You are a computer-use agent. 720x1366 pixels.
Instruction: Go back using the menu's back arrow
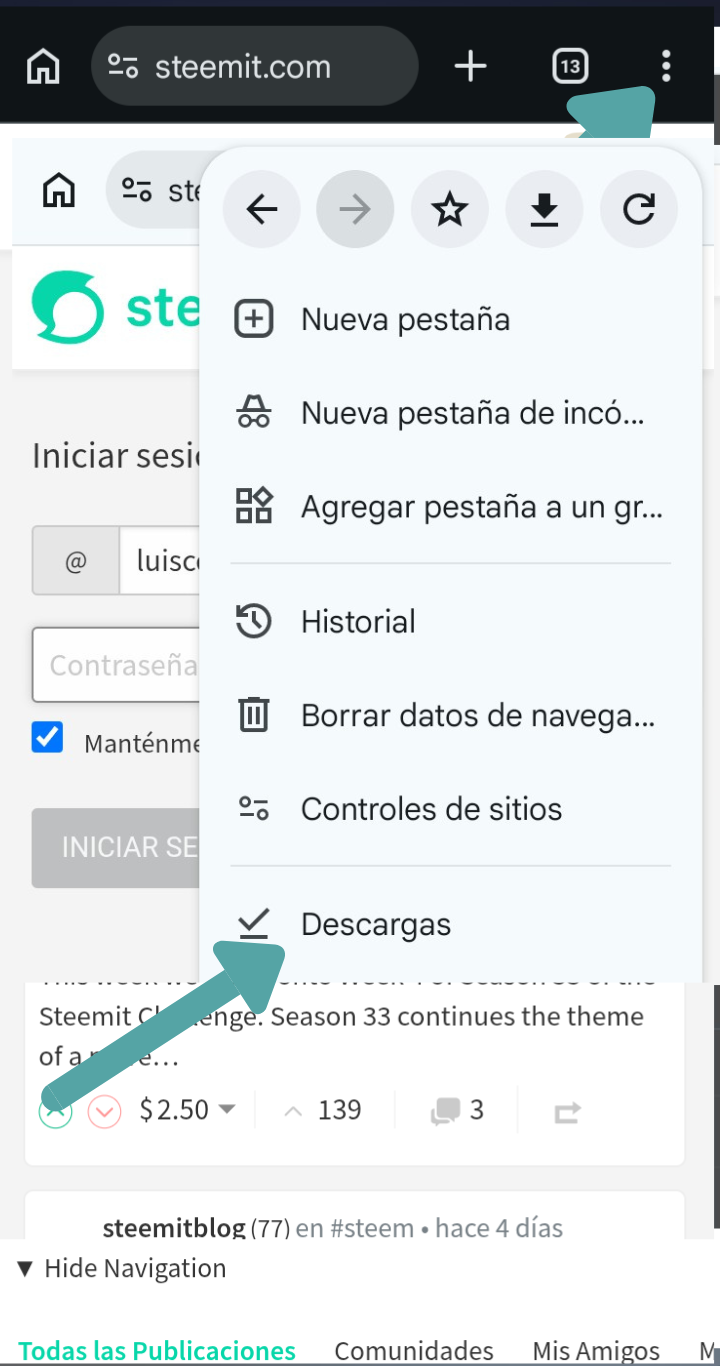[262, 209]
